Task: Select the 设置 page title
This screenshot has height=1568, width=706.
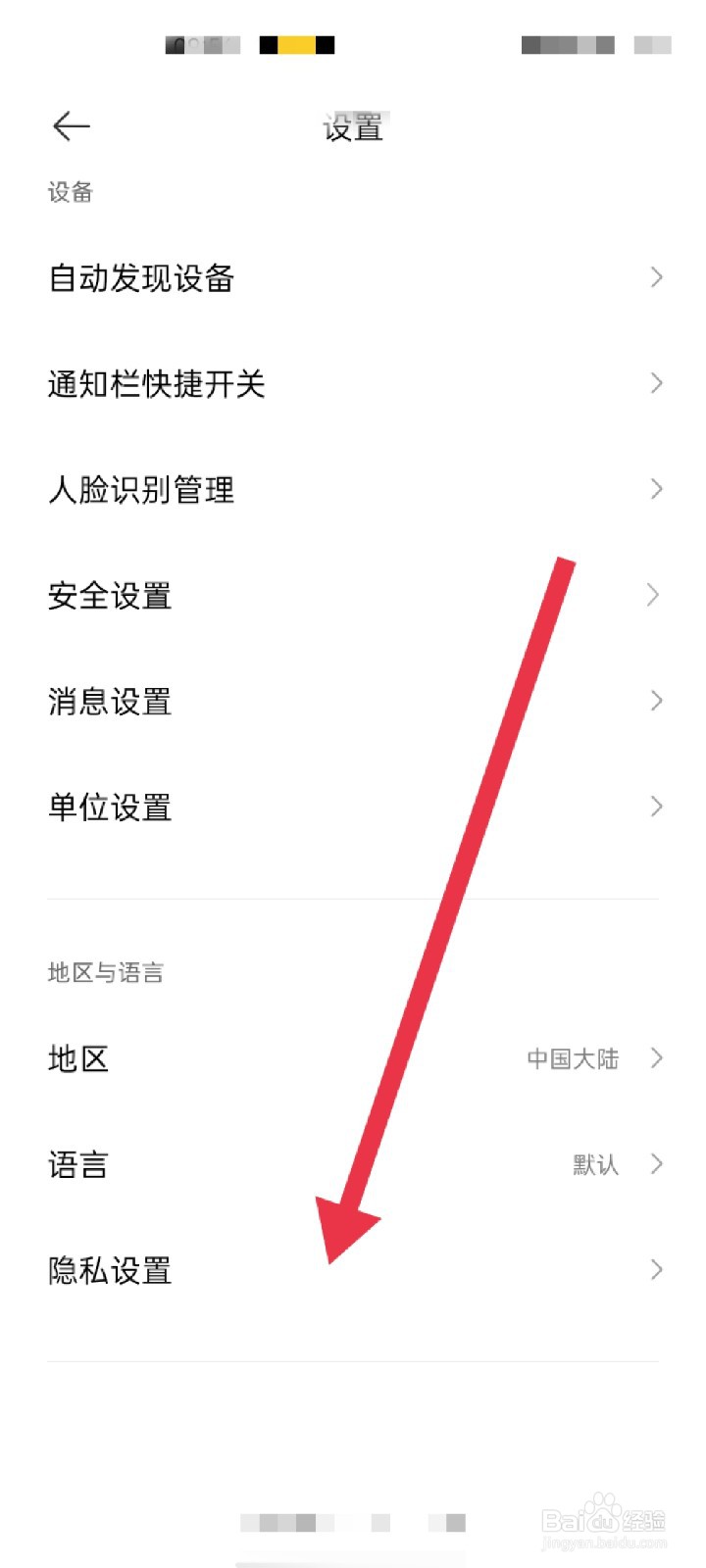Action: coord(353,126)
